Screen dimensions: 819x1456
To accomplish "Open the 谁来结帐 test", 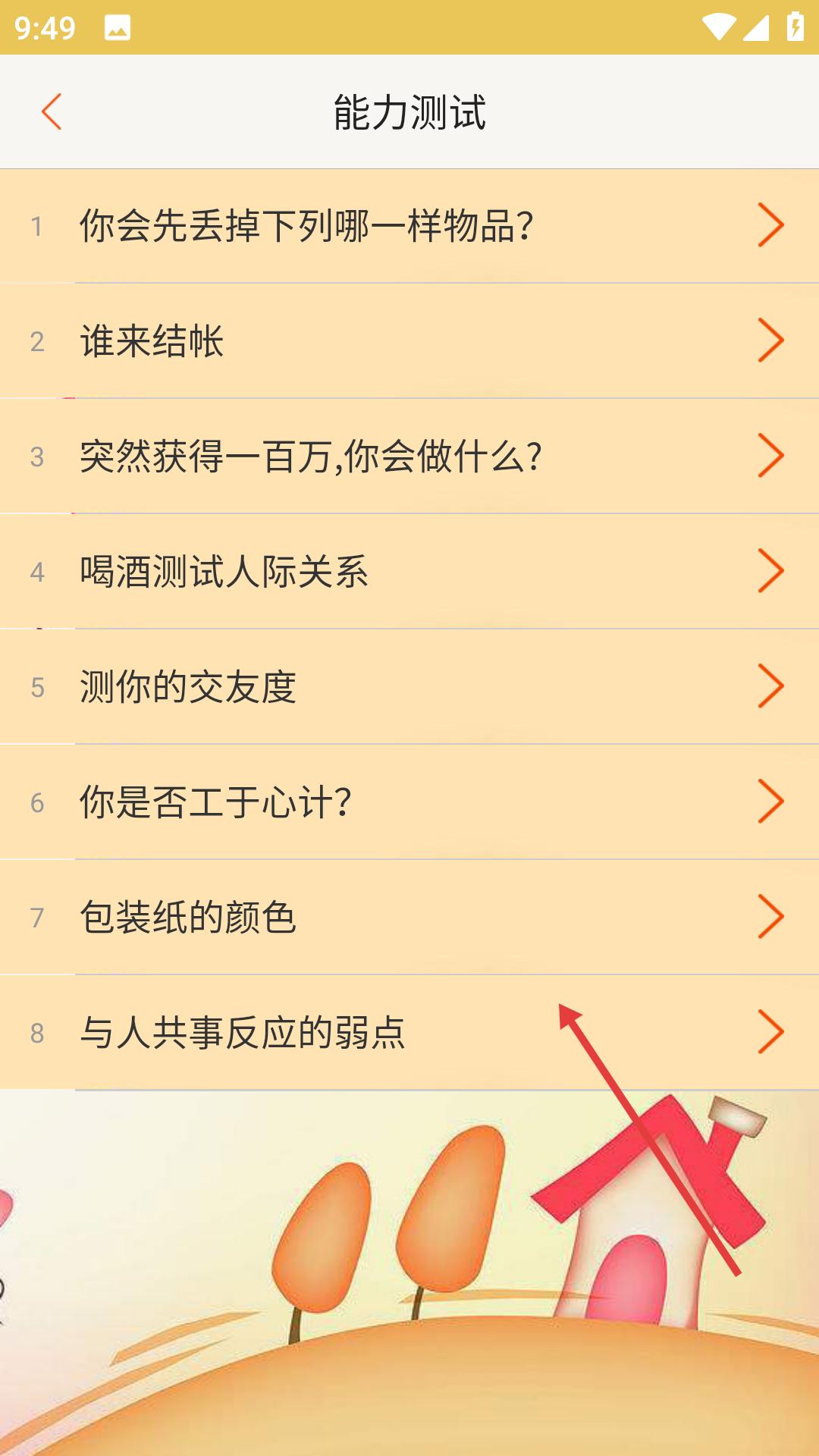I will click(409, 341).
